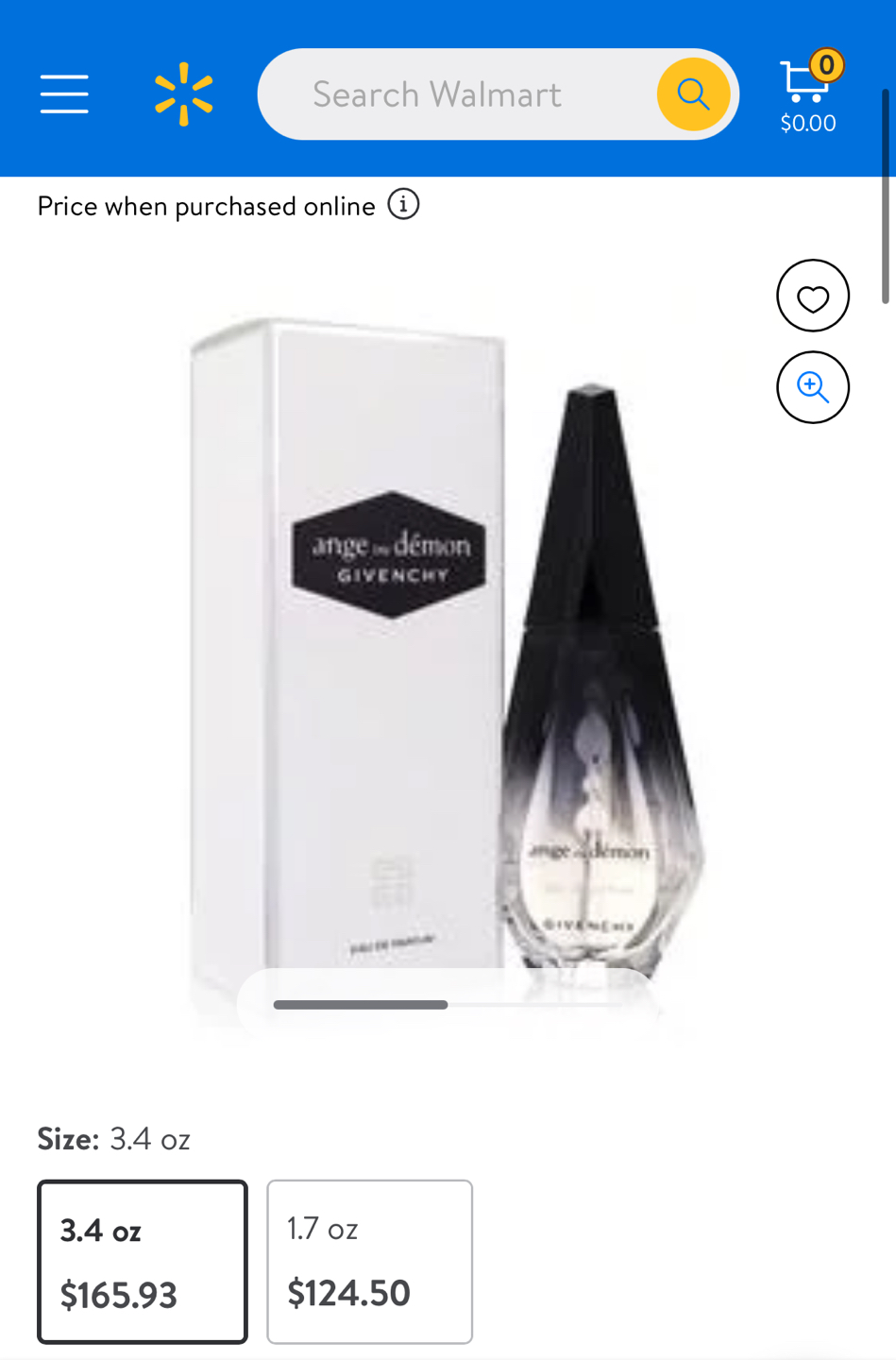Open the hamburger menu
This screenshot has width=896, height=1360.
tap(64, 94)
